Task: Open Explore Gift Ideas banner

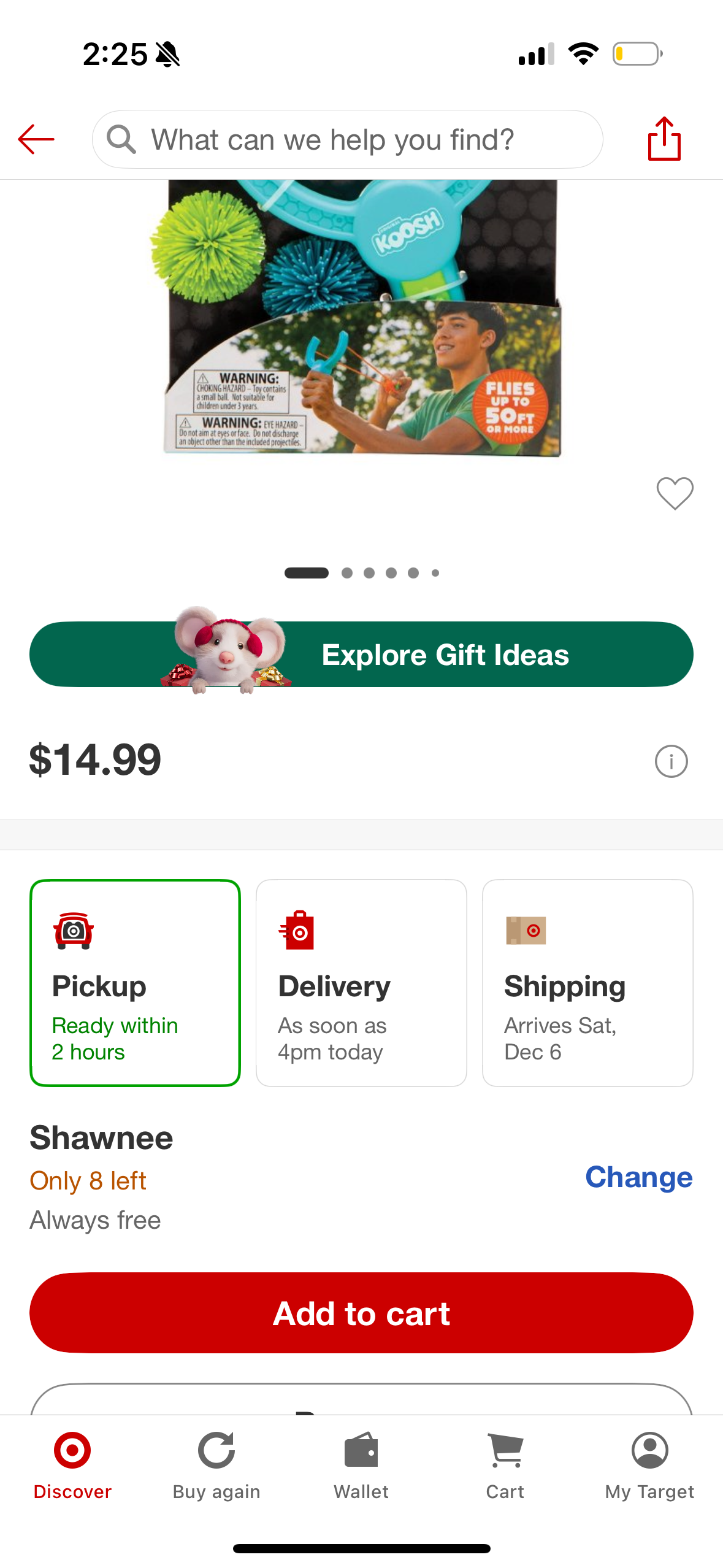Action: [x=361, y=655]
